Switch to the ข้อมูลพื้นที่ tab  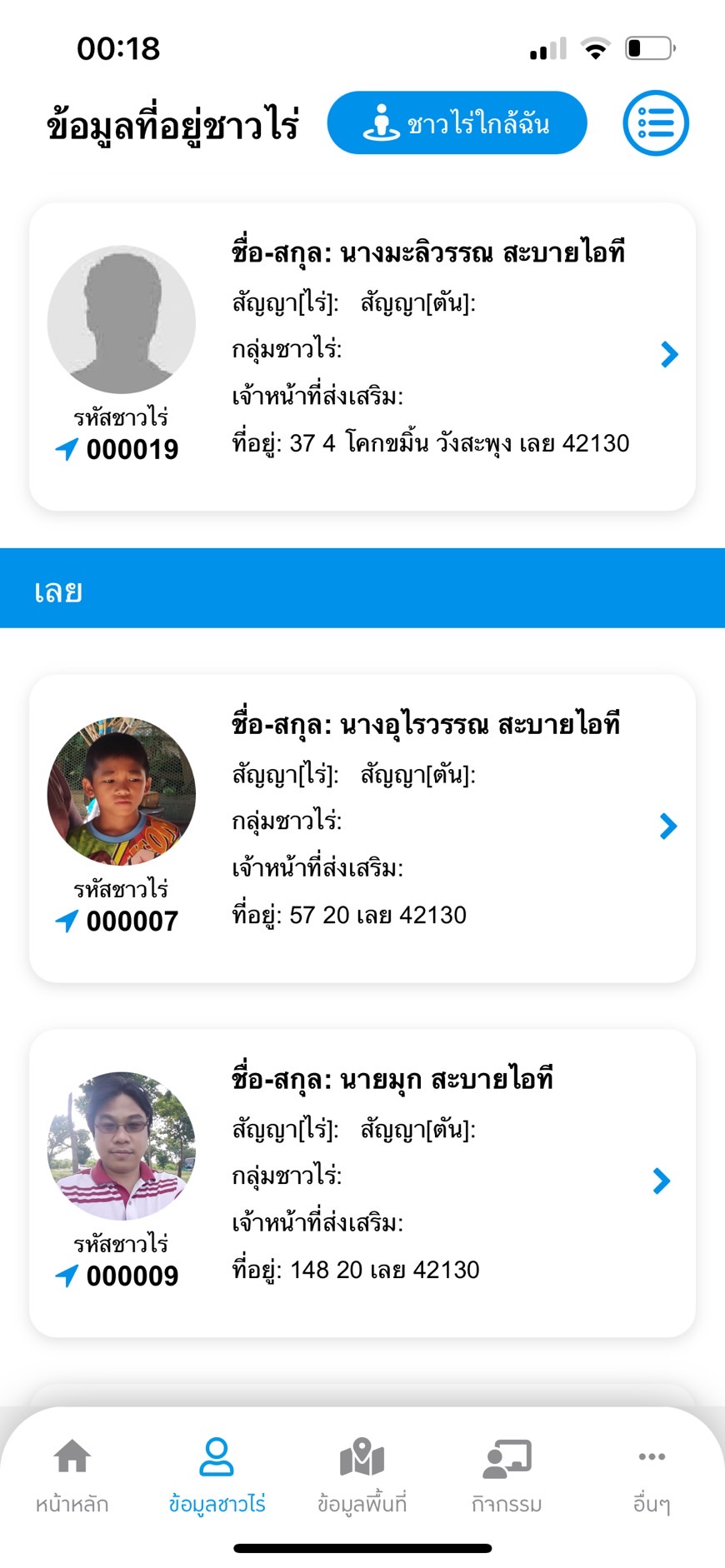[362, 1476]
